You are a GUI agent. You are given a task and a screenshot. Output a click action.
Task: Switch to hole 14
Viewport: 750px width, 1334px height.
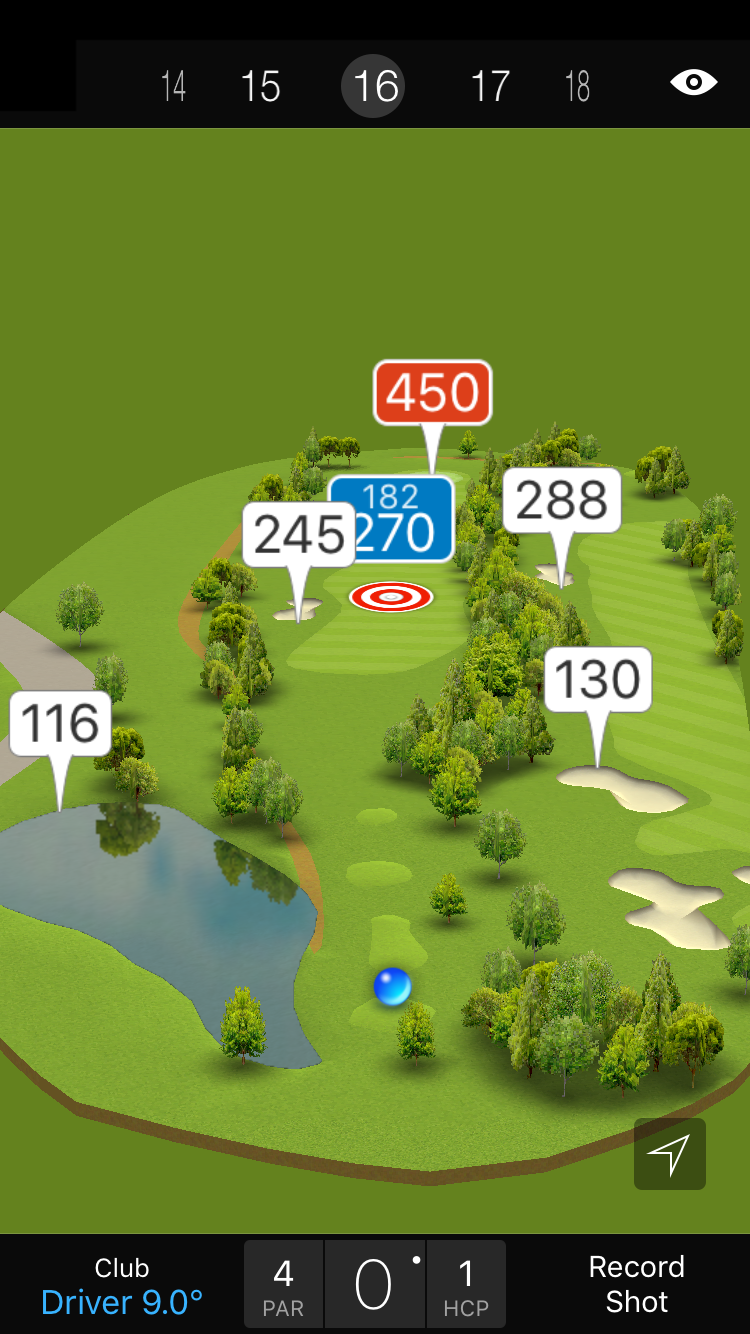(x=174, y=86)
